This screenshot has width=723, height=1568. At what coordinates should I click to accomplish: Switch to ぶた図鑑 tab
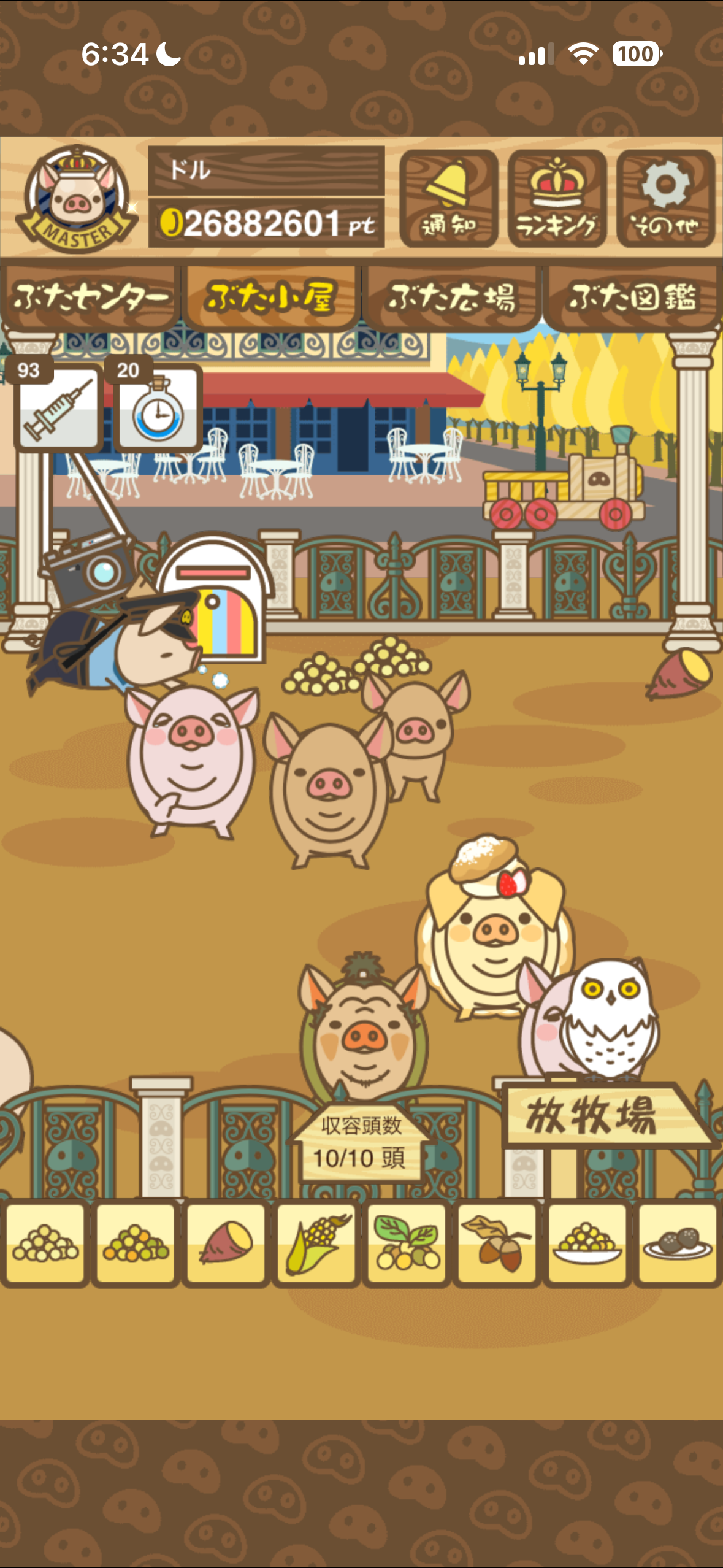coord(632,298)
